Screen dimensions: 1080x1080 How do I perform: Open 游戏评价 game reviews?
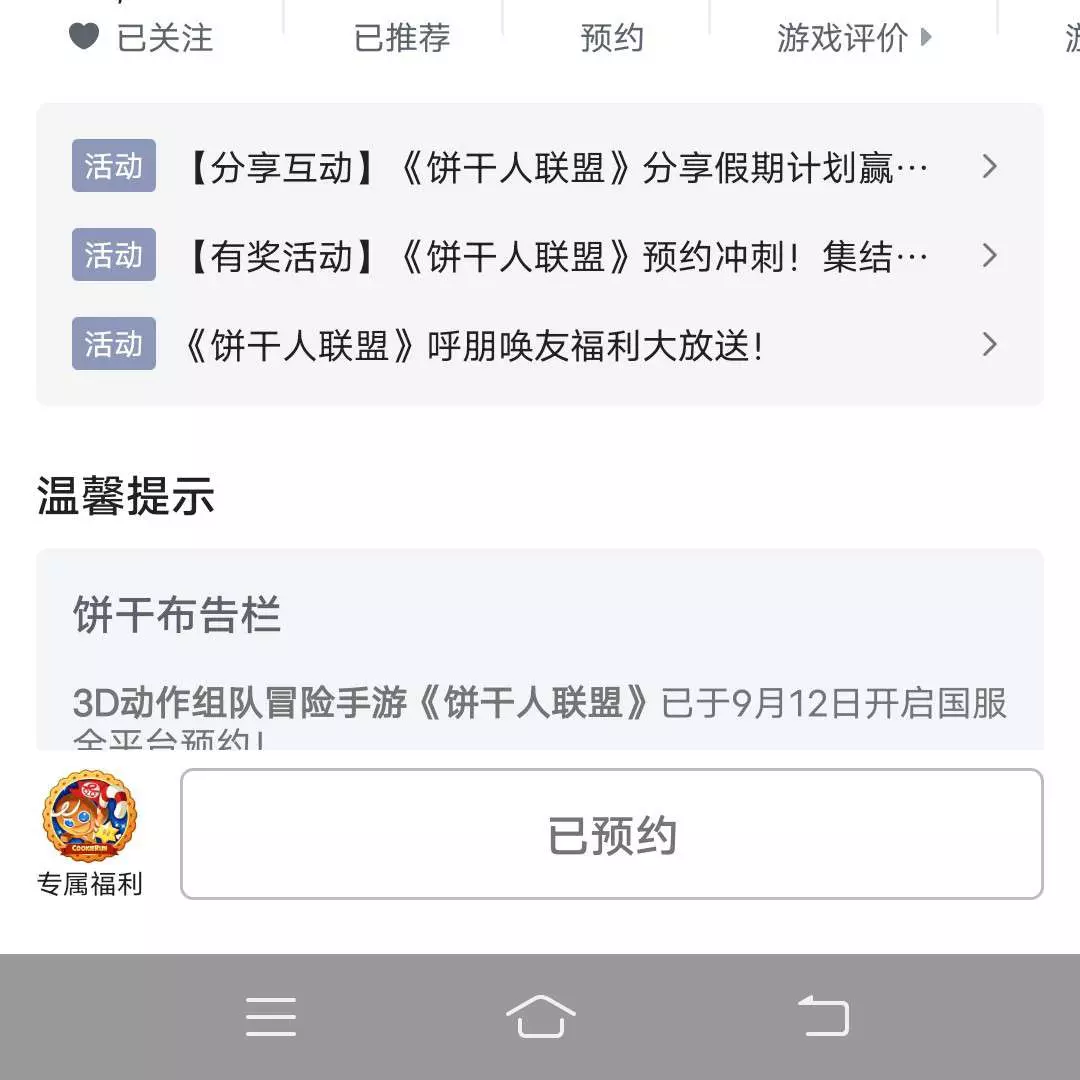853,38
